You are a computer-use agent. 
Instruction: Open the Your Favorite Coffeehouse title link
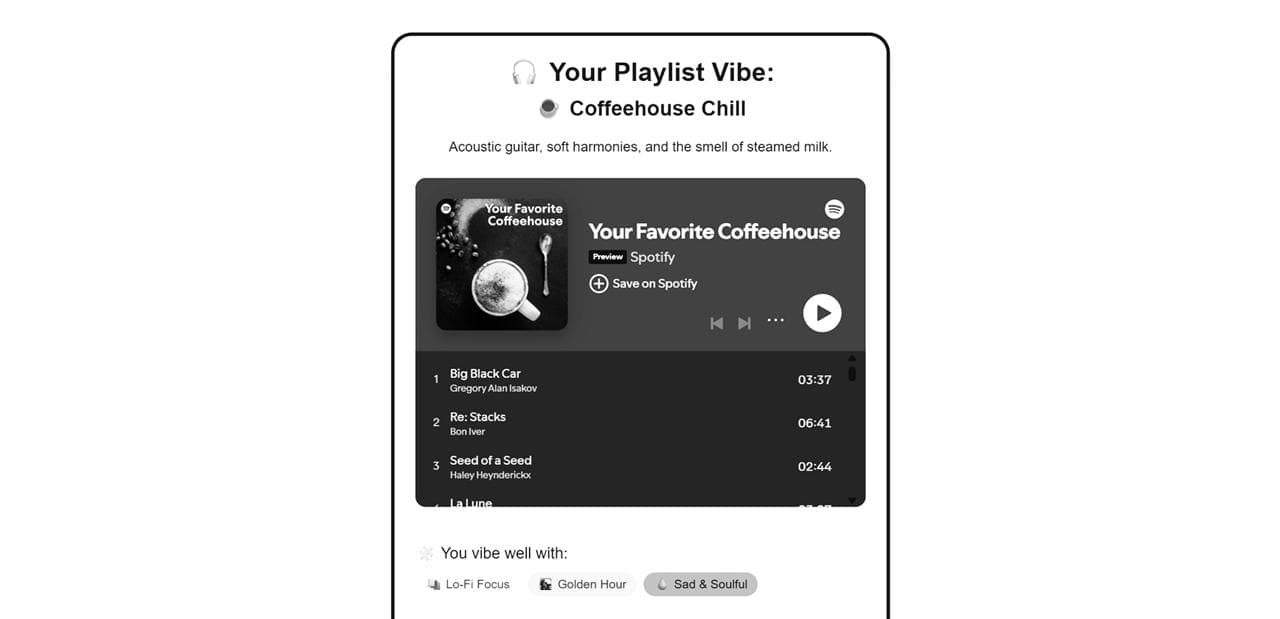click(x=714, y=232)
